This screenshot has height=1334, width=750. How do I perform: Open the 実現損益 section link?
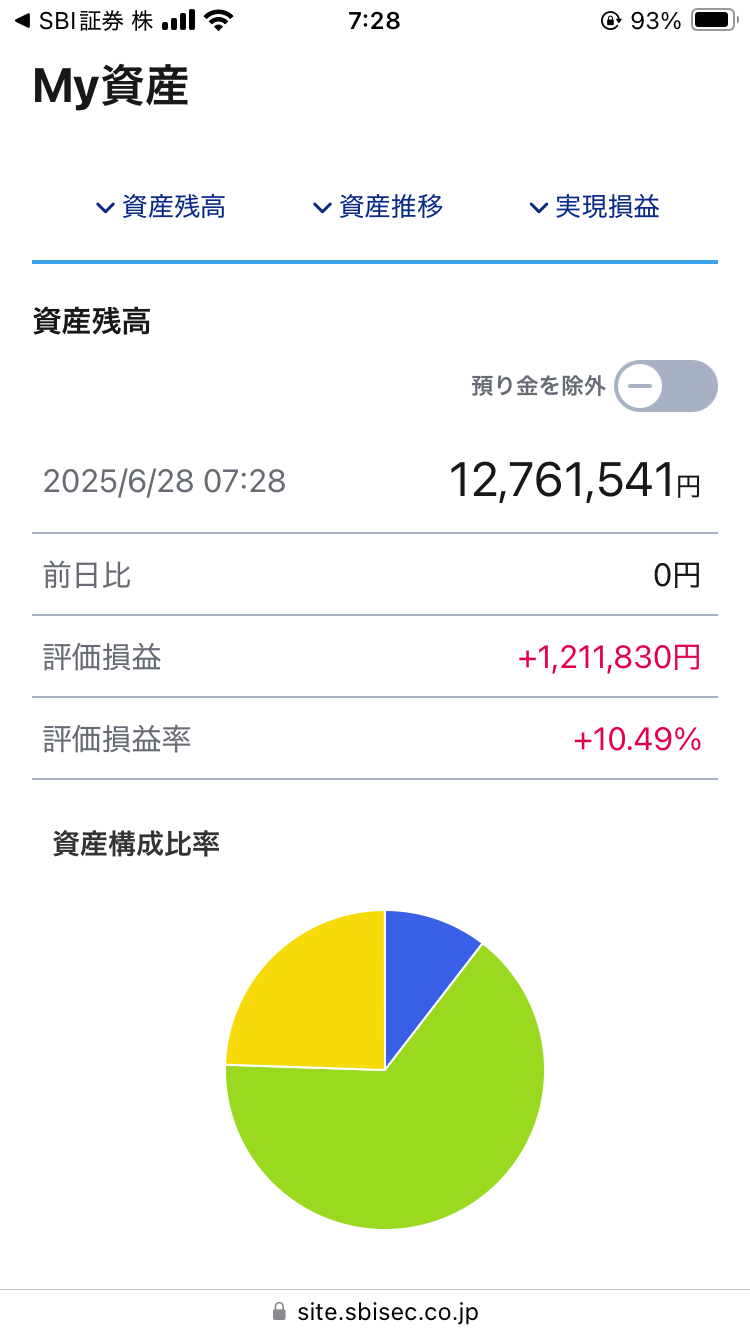[594, 207]
